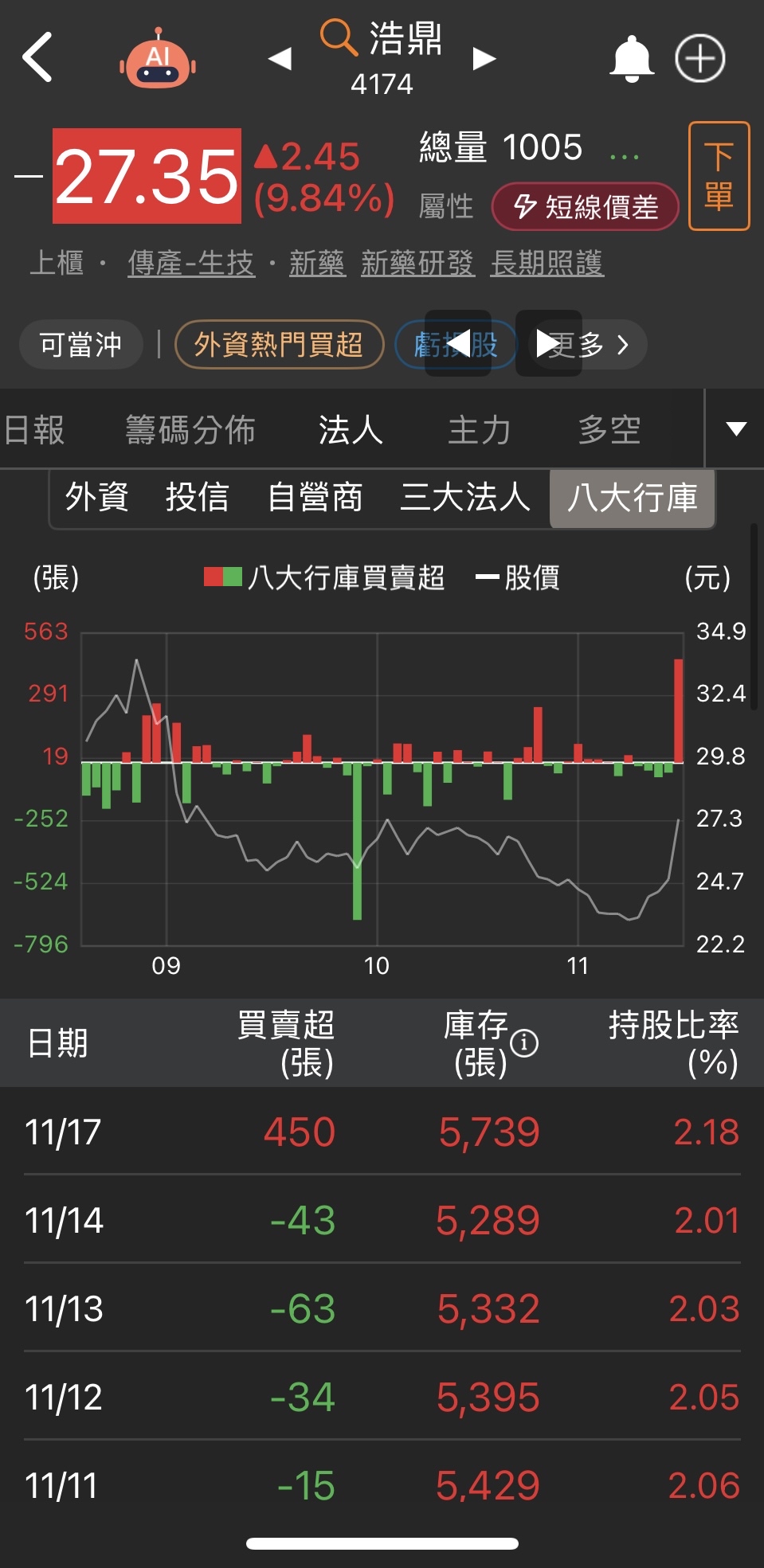The width and height of the screenshot is (764, 1568).
Task: Open the price alert bell
Action: pos(631,59)
